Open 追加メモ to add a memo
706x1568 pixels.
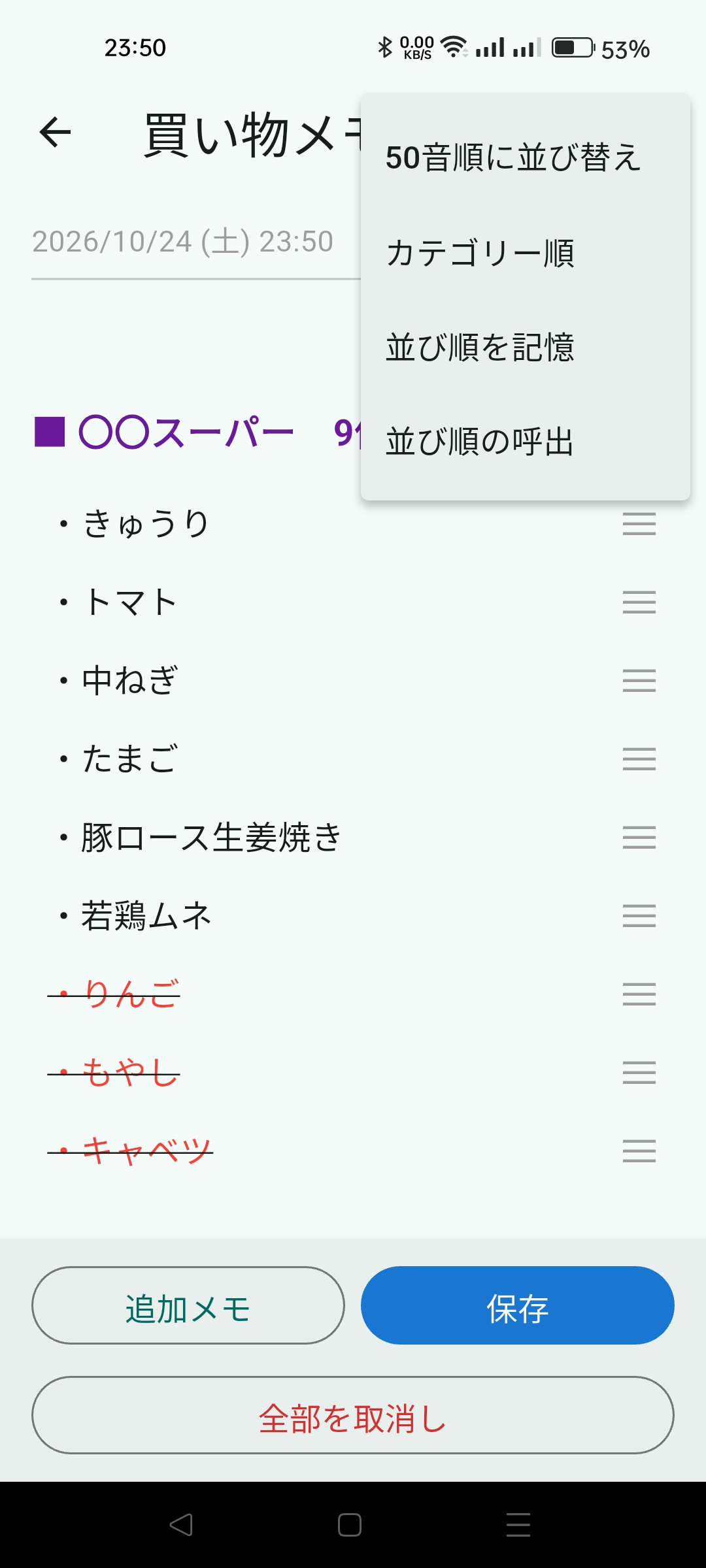pos(188,1305)
